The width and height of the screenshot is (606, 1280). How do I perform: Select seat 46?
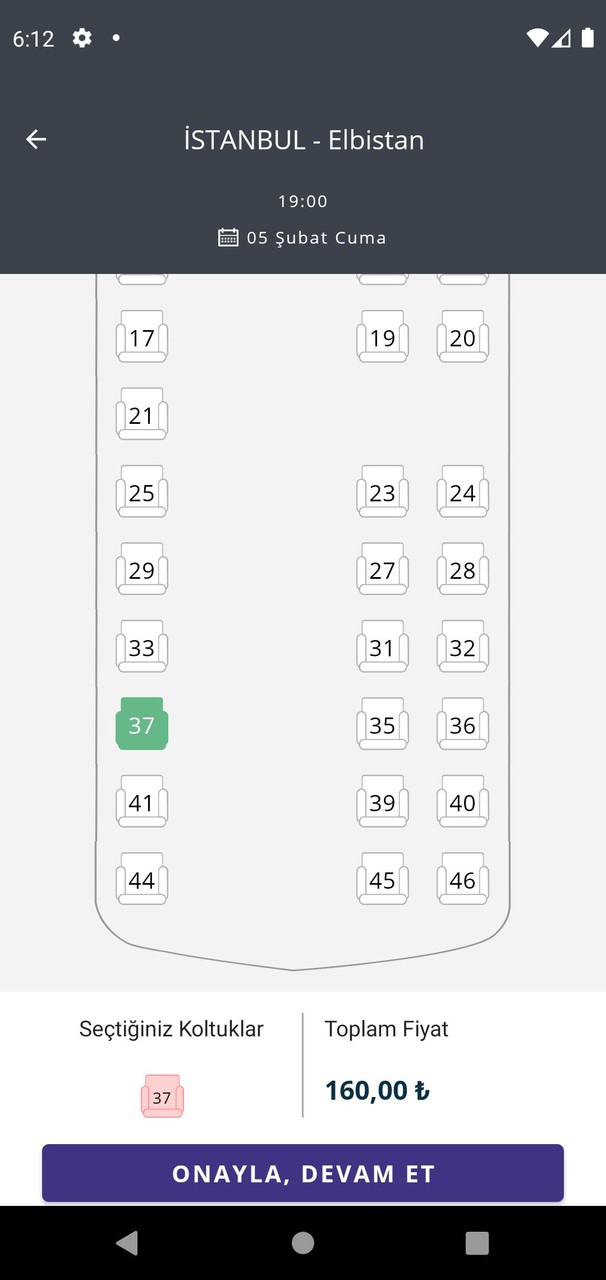pos(462,880)
